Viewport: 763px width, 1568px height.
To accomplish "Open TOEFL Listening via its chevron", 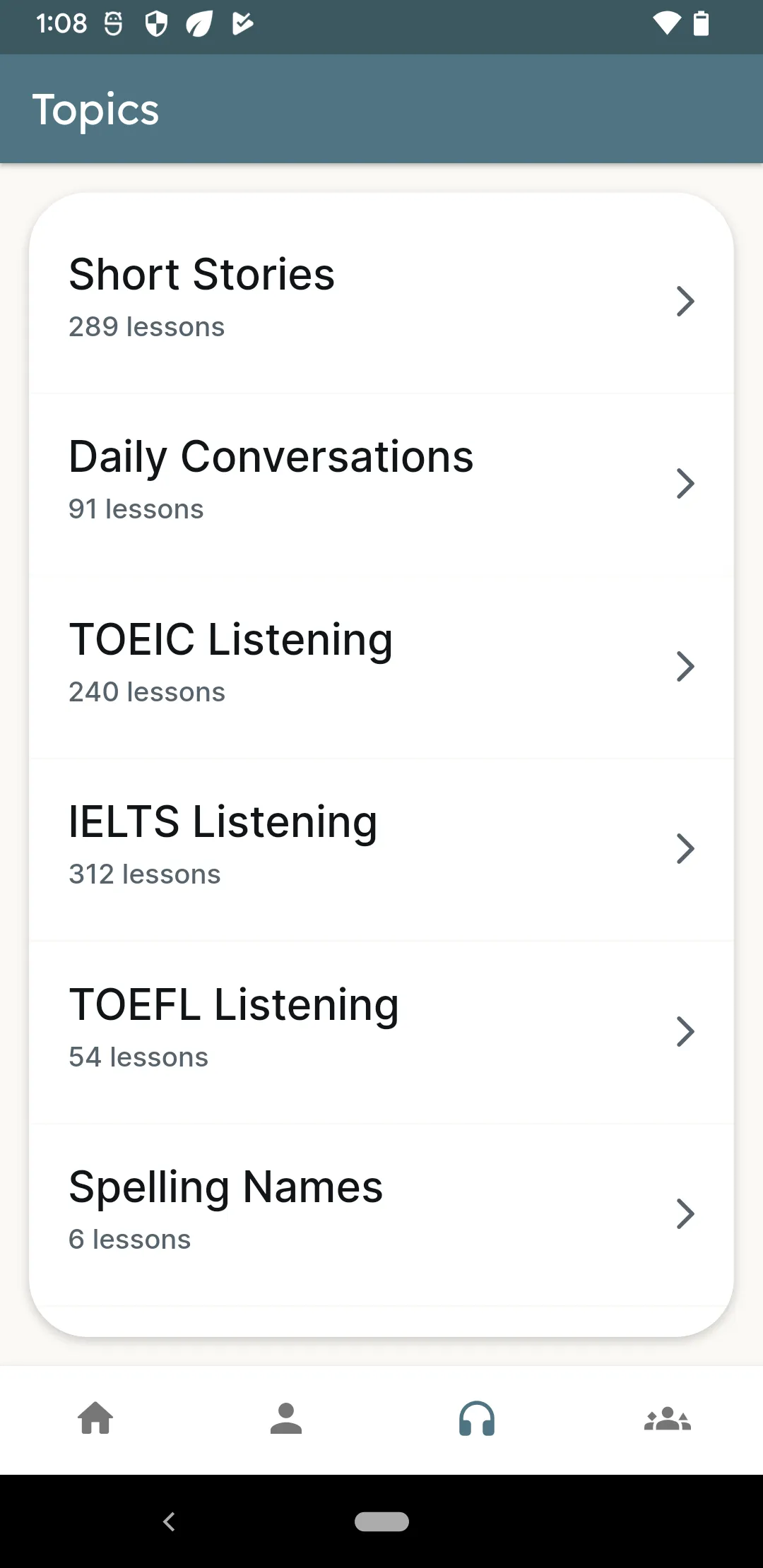I will (x=685, y=1031).
